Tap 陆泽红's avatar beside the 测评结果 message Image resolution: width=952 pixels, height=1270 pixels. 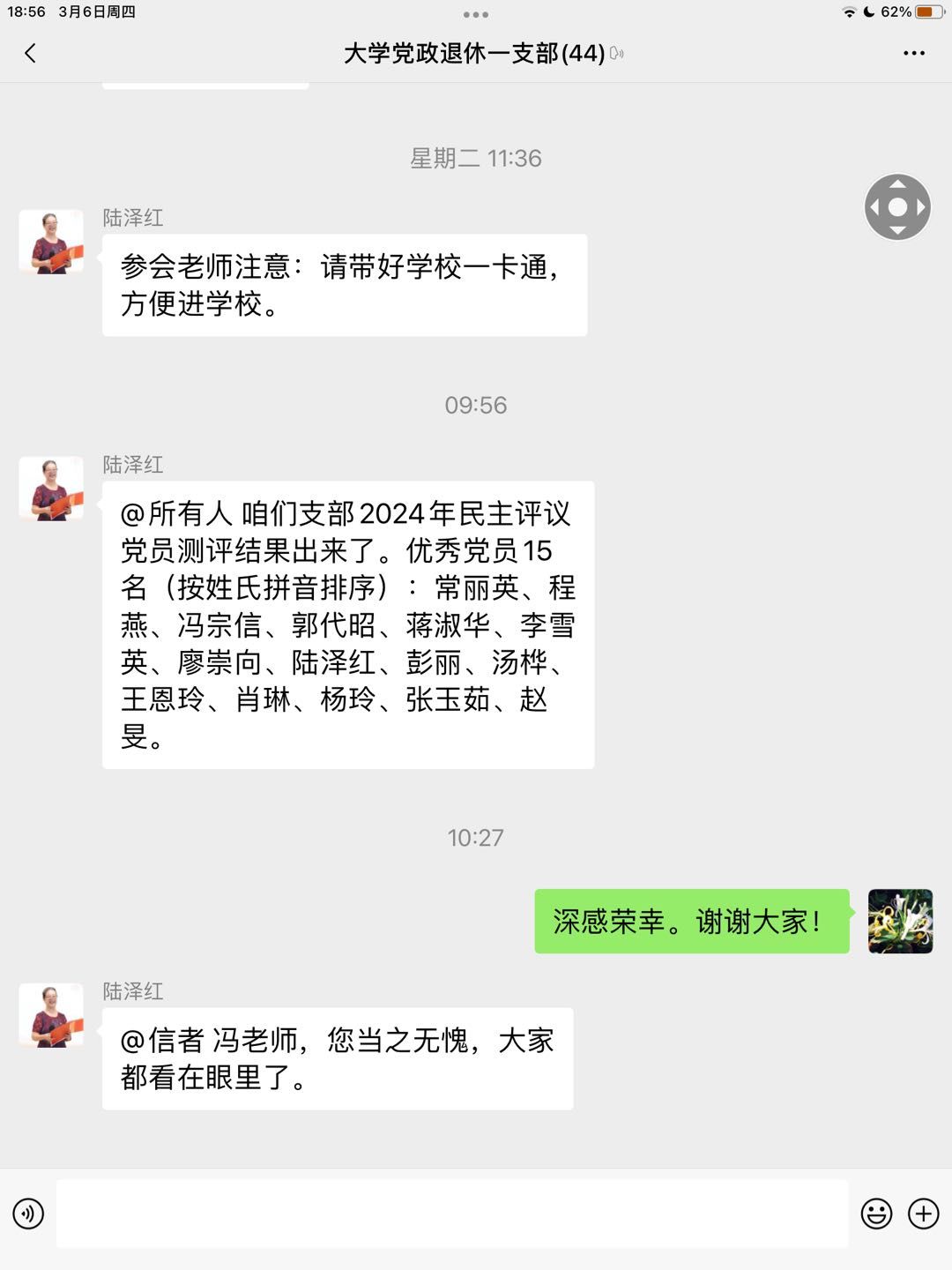[x=51, y=489]
